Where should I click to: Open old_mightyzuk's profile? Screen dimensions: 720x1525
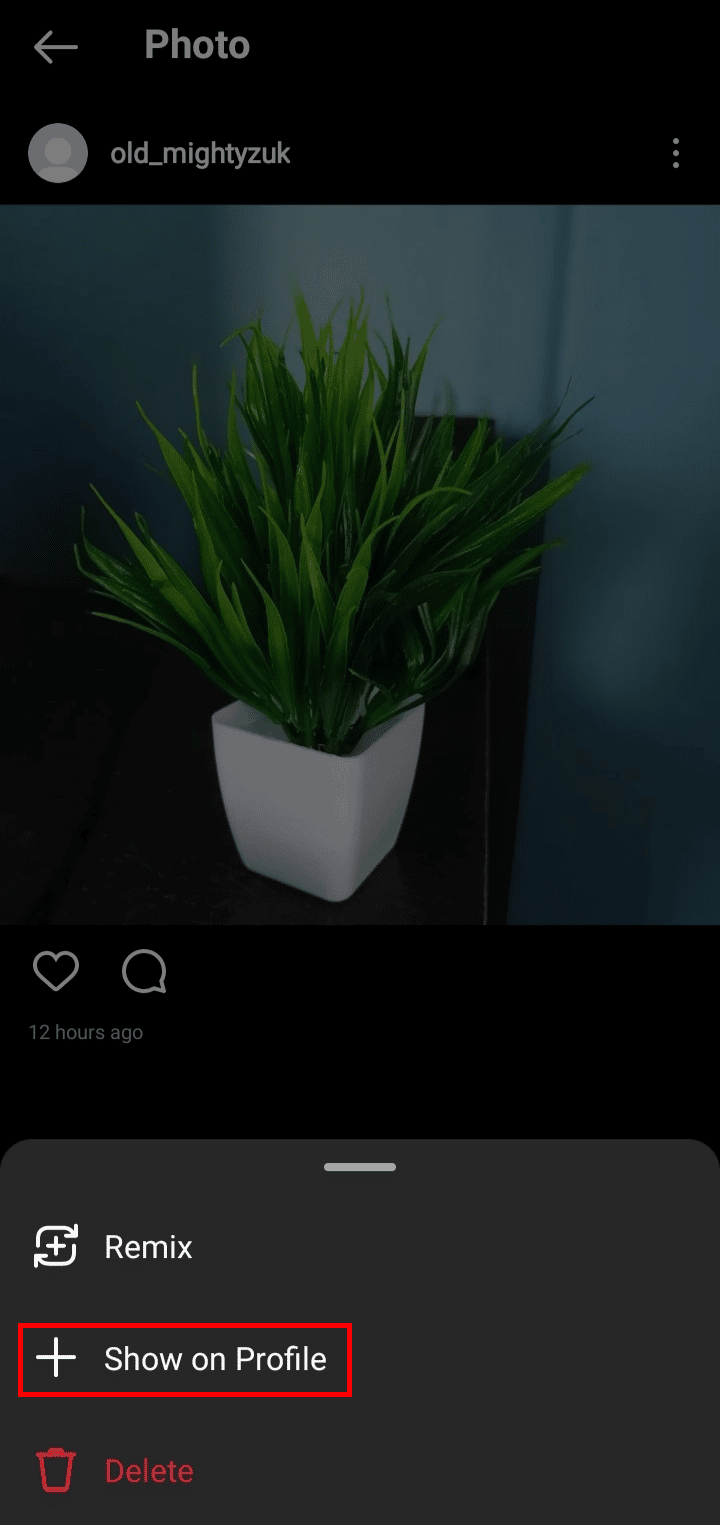coord(200,153)
